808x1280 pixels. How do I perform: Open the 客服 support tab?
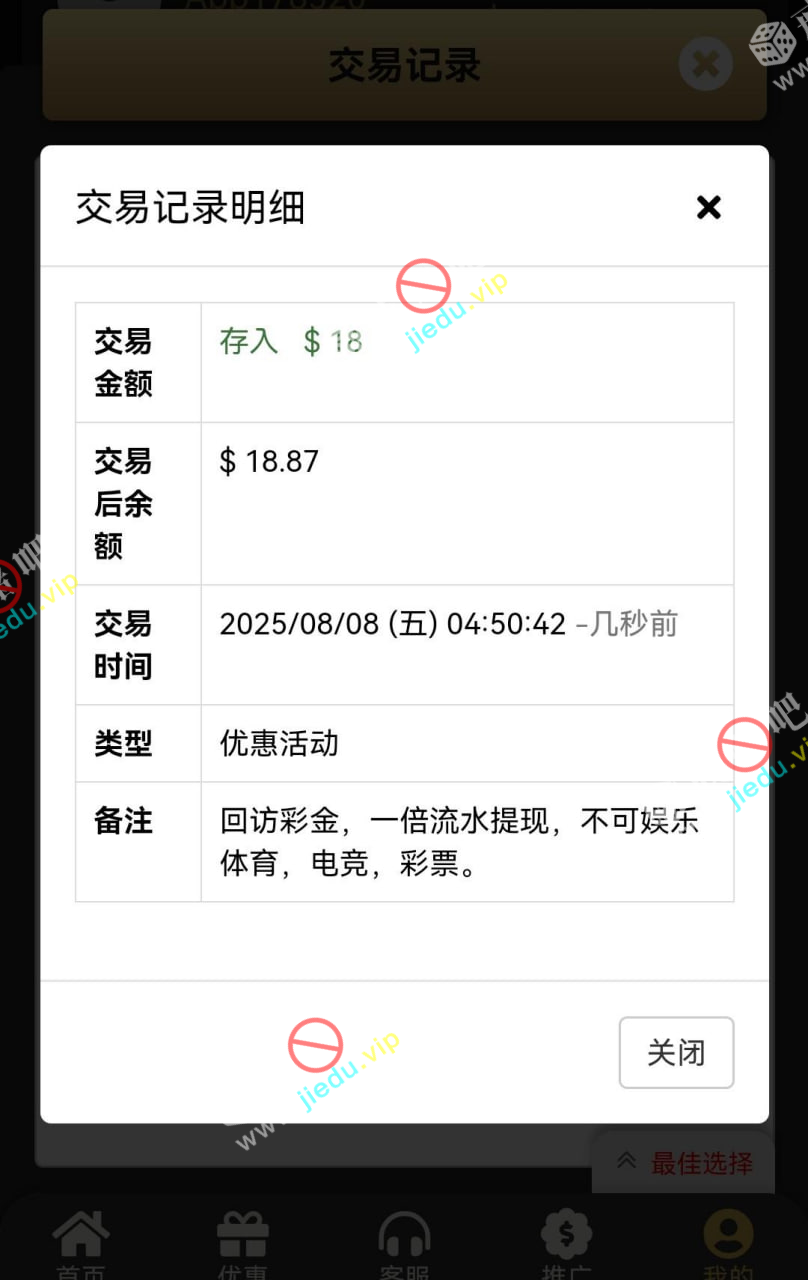[x=404, y=1245]
